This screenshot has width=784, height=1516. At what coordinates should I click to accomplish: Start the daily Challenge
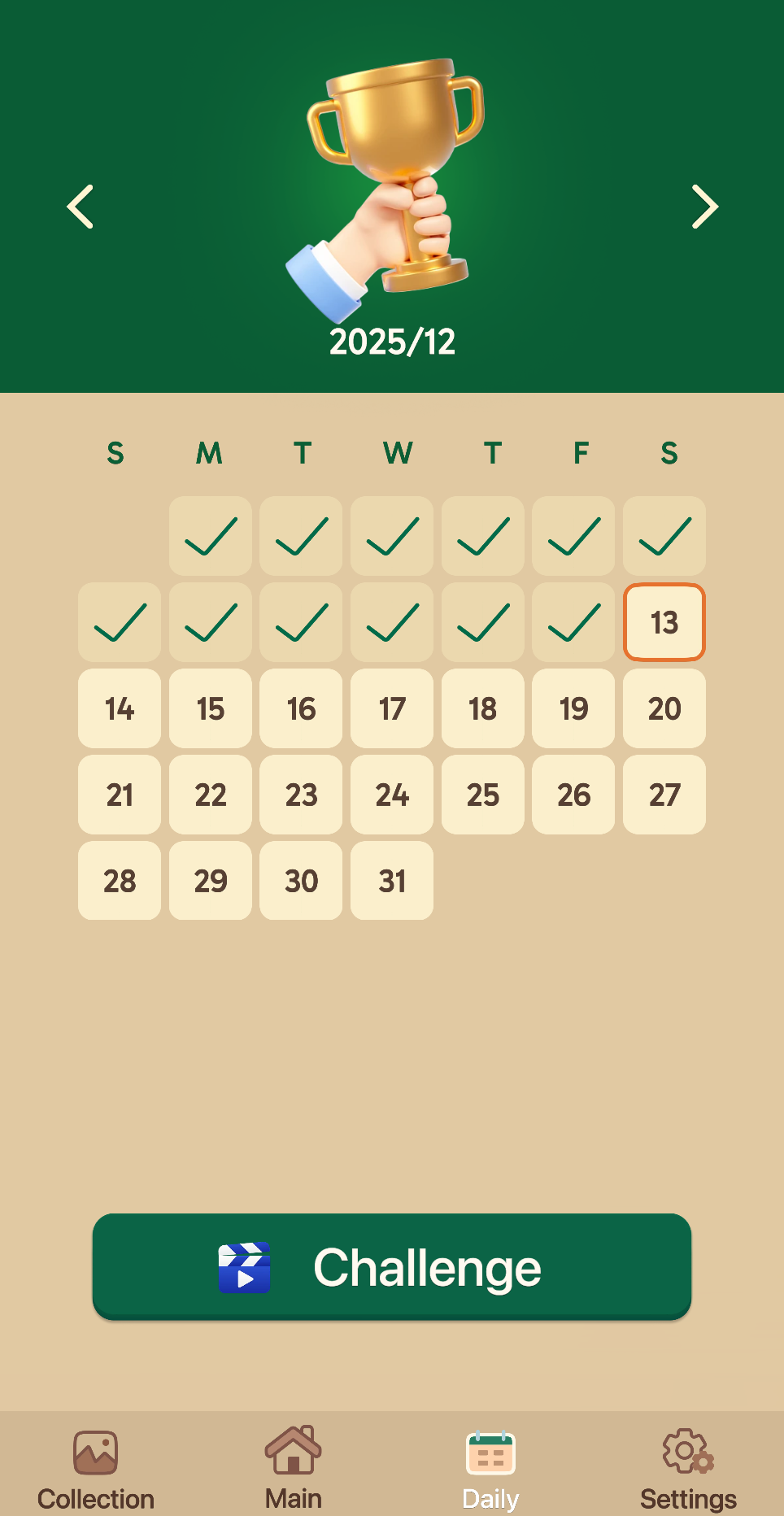[x=392, y=1266]
